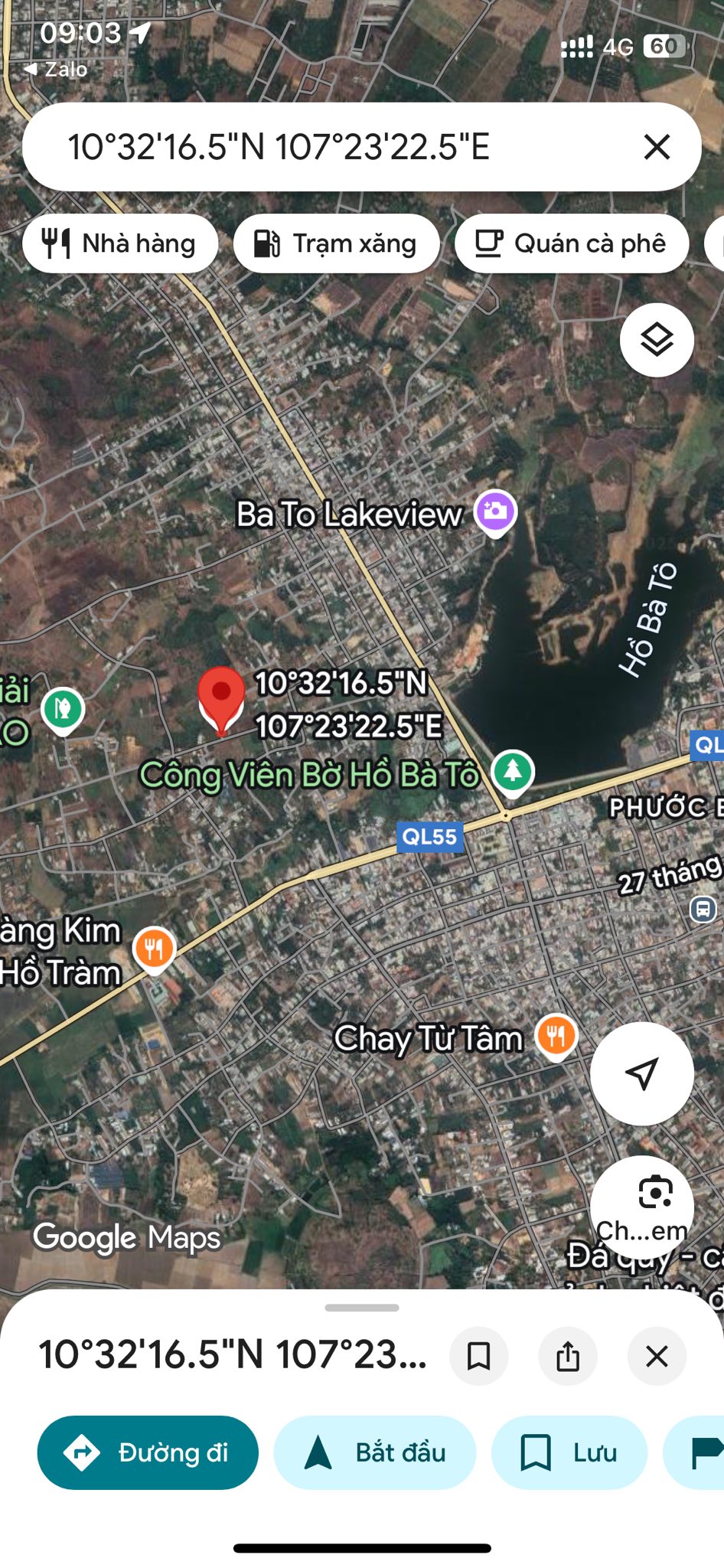Get directions with Đường đi
The image size is (724, 1568).
148,1452
